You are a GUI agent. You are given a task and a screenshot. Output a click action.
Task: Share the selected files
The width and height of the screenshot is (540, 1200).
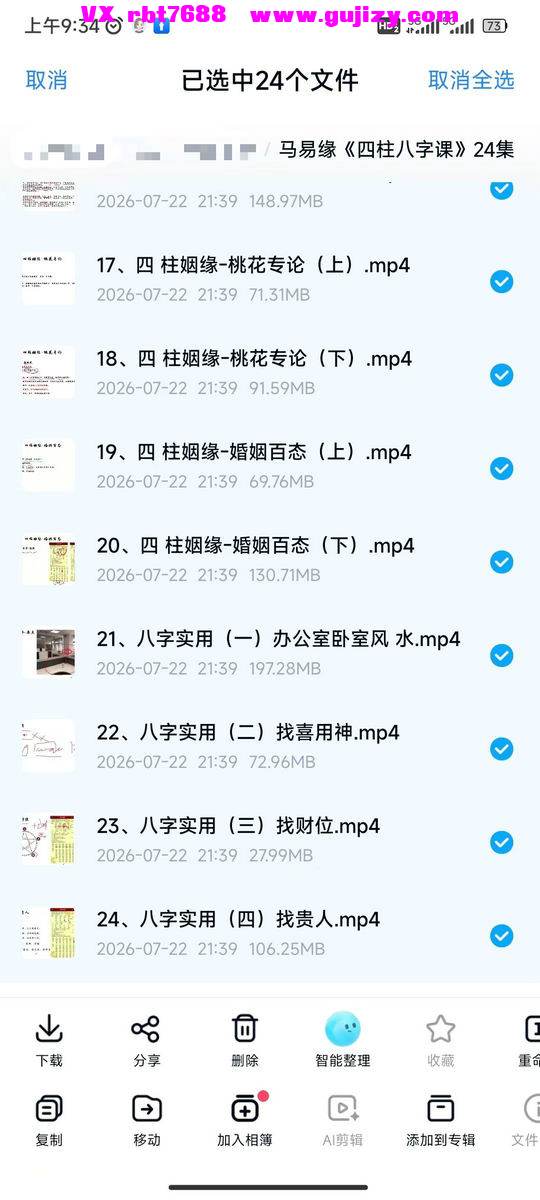point(146,1040)
